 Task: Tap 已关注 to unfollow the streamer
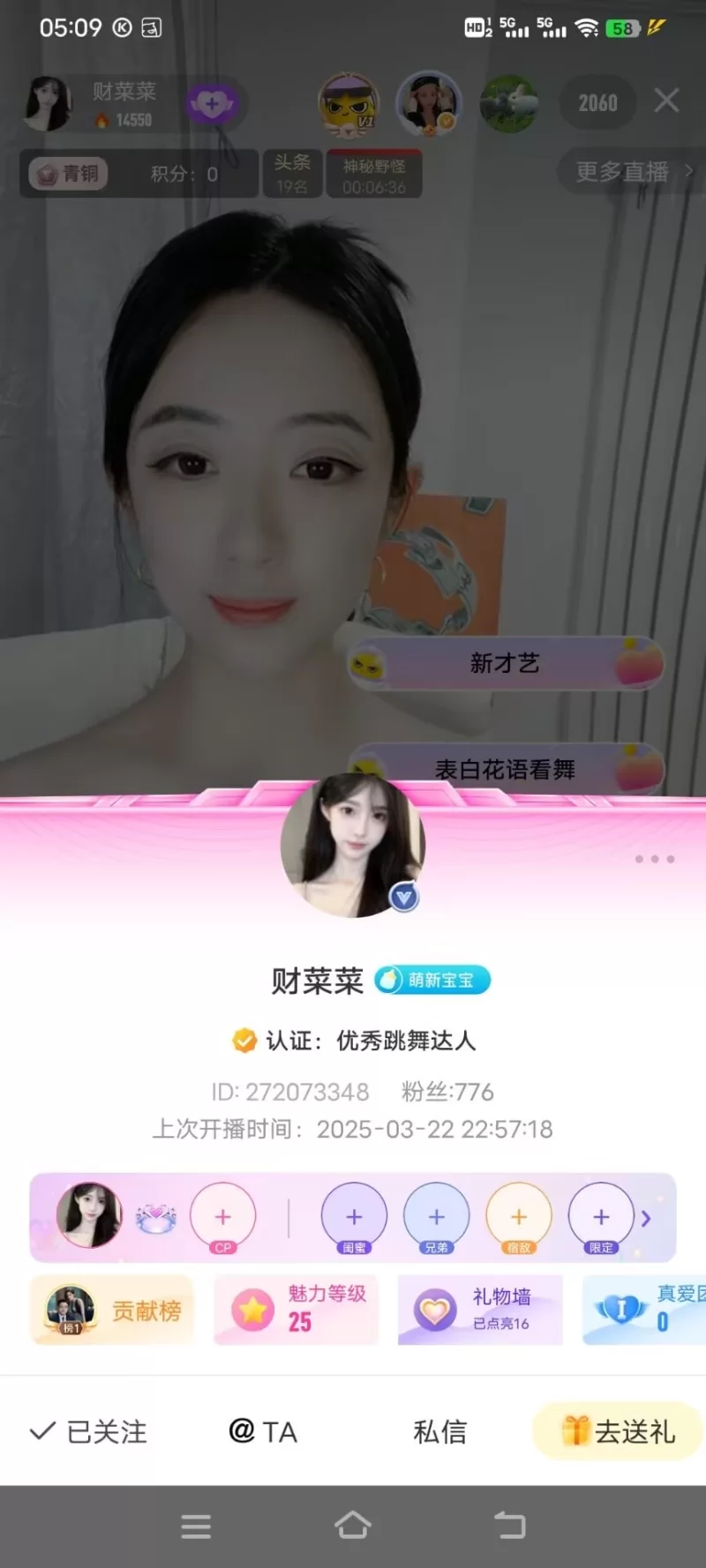pos(88,1431)
